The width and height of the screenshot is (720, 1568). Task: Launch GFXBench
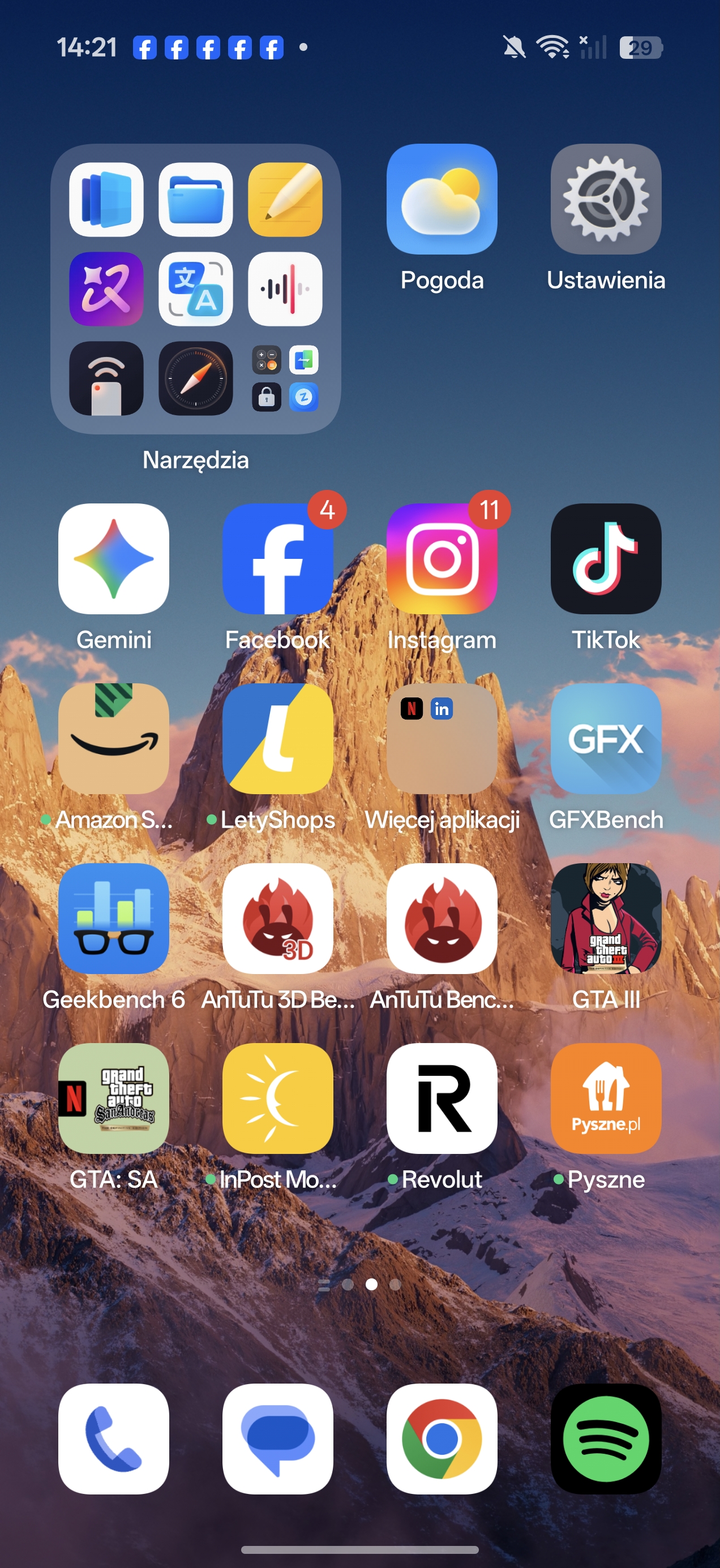pos(606,738)
